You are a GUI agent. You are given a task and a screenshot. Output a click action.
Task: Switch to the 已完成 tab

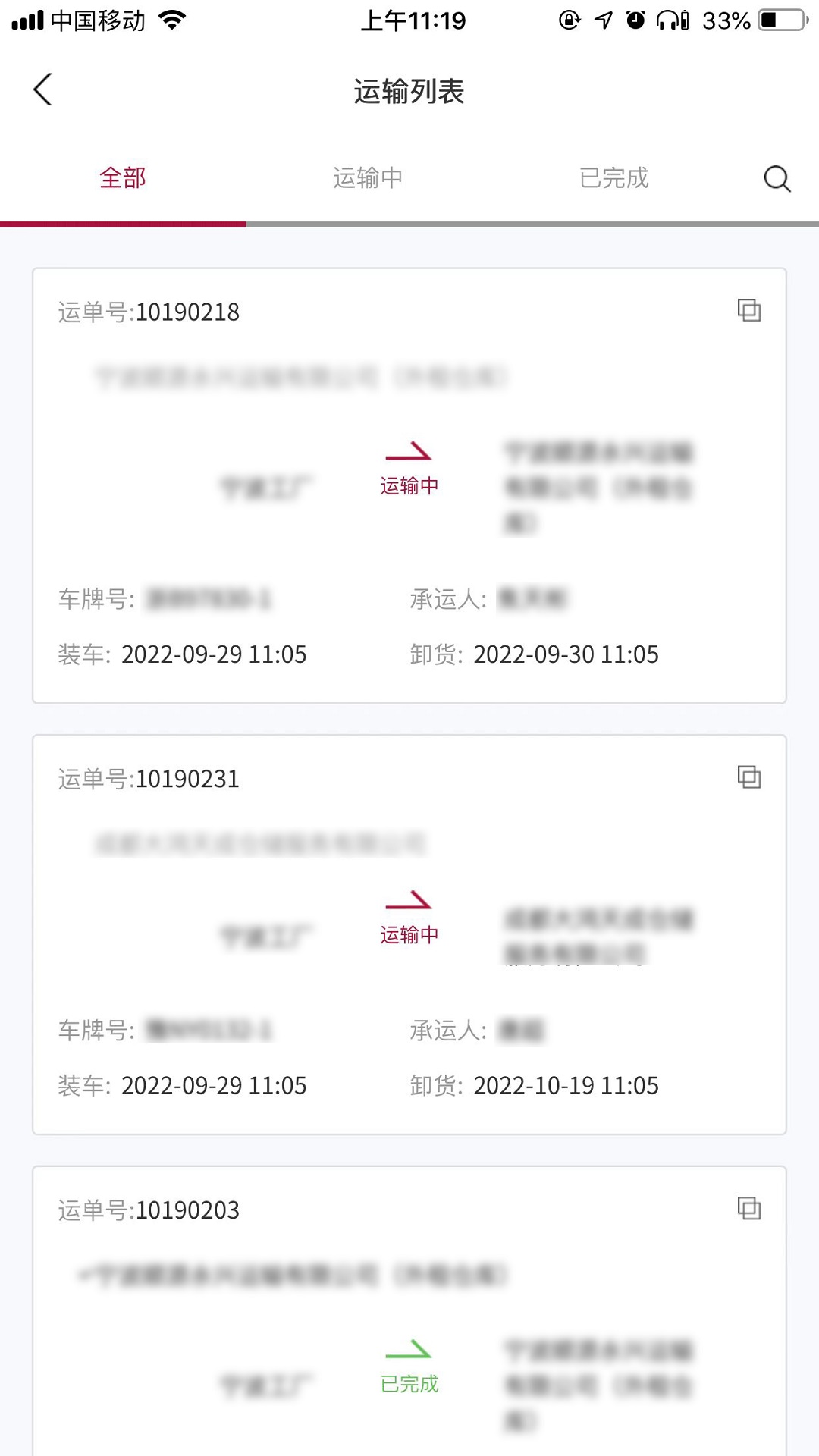tap(613, 178)
